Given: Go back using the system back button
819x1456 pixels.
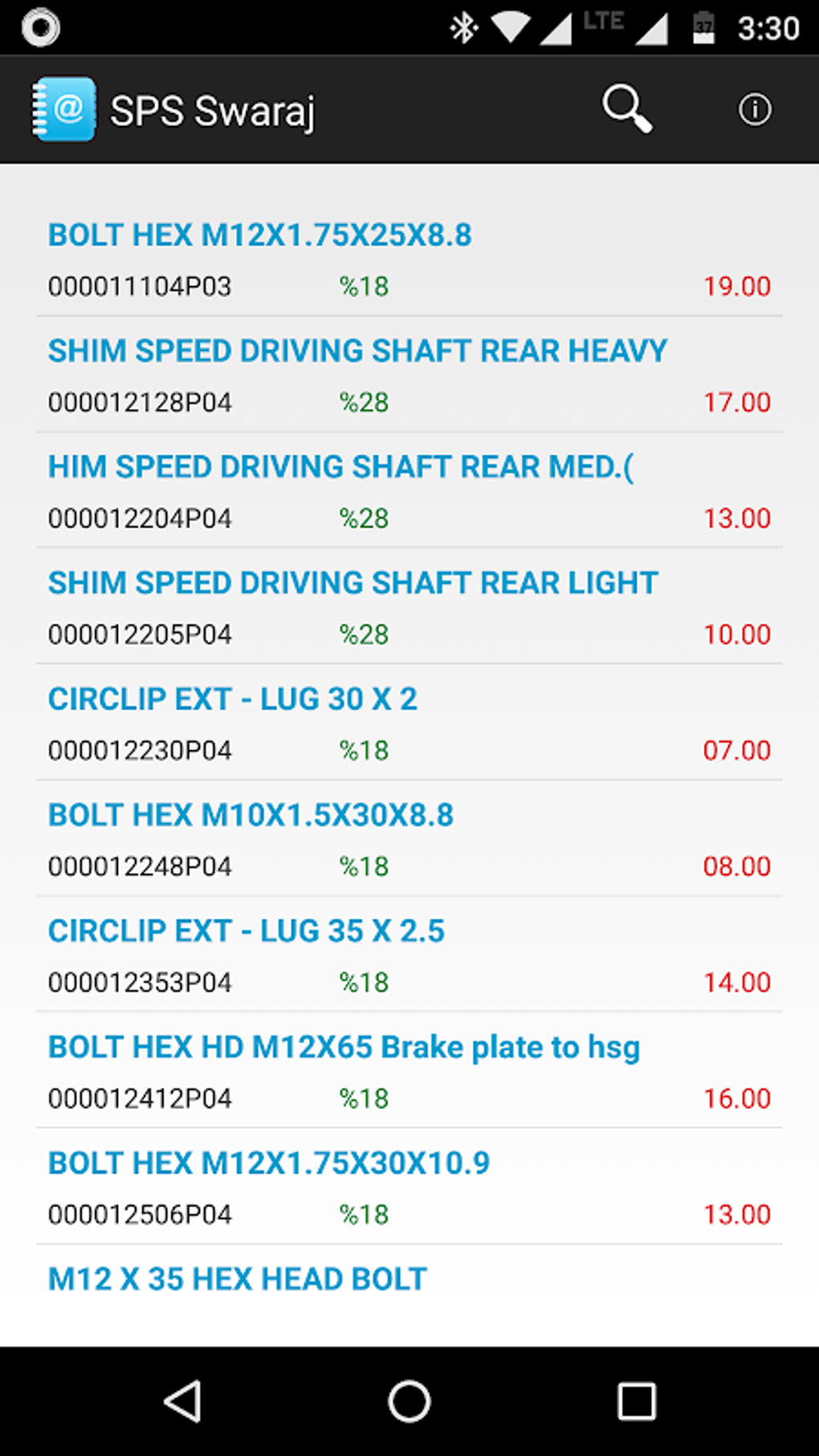Looking at the screenshot, I should click(x=183, y=1401).
